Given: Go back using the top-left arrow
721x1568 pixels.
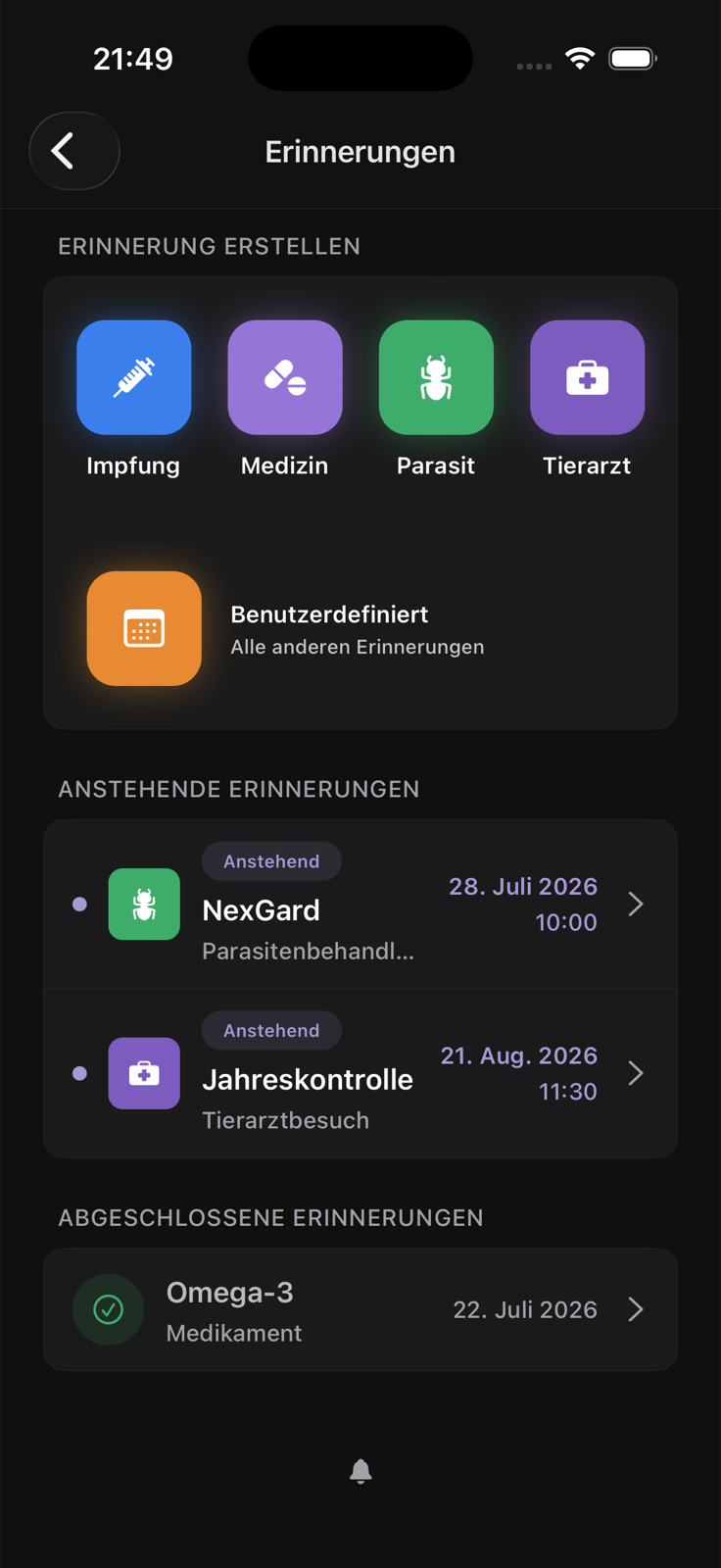Looking at the screenshot, I should click(x=74, y=151).
